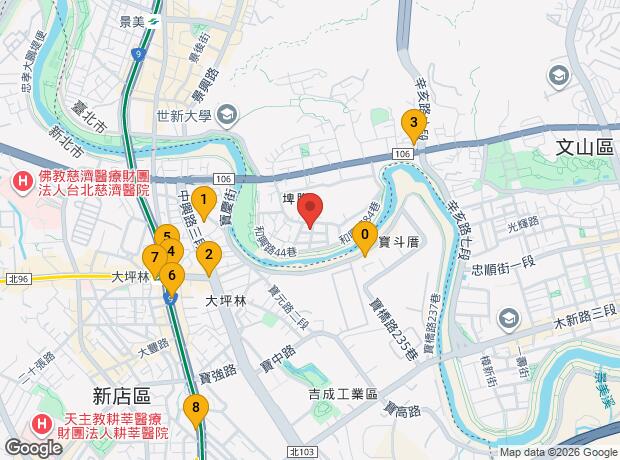Select map marker number 0
The width and height of the screenshot is (620, 460).
click(366, 239)
